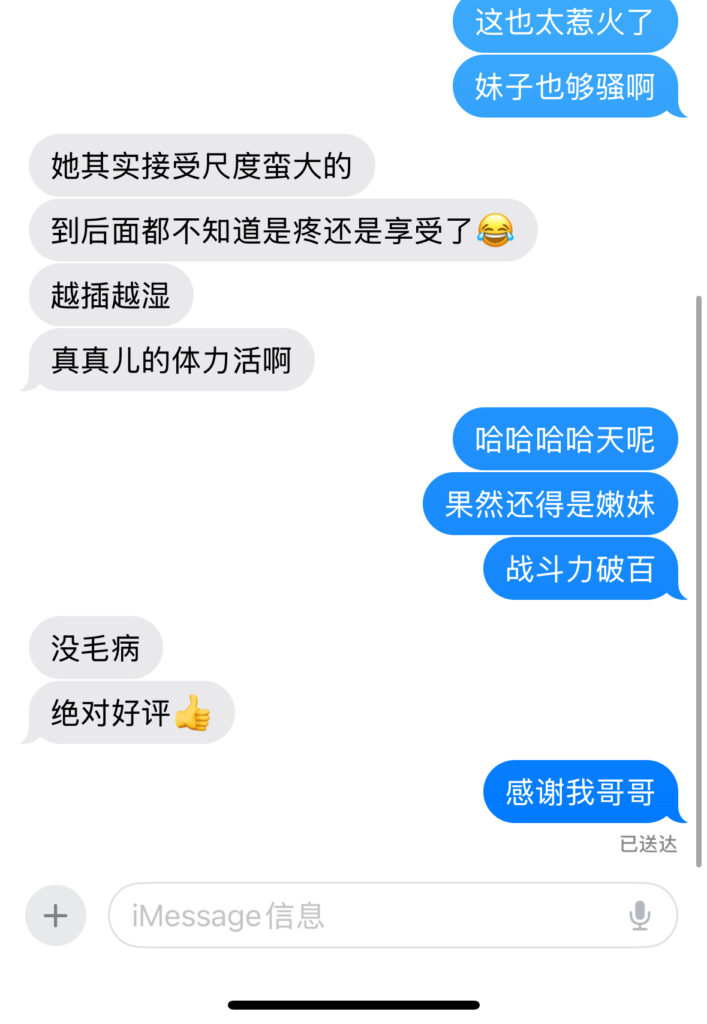The height and width of the screenshot is (1024, 707).
Task: Open the plus attachments menu
Action: [x=56, y=915]
